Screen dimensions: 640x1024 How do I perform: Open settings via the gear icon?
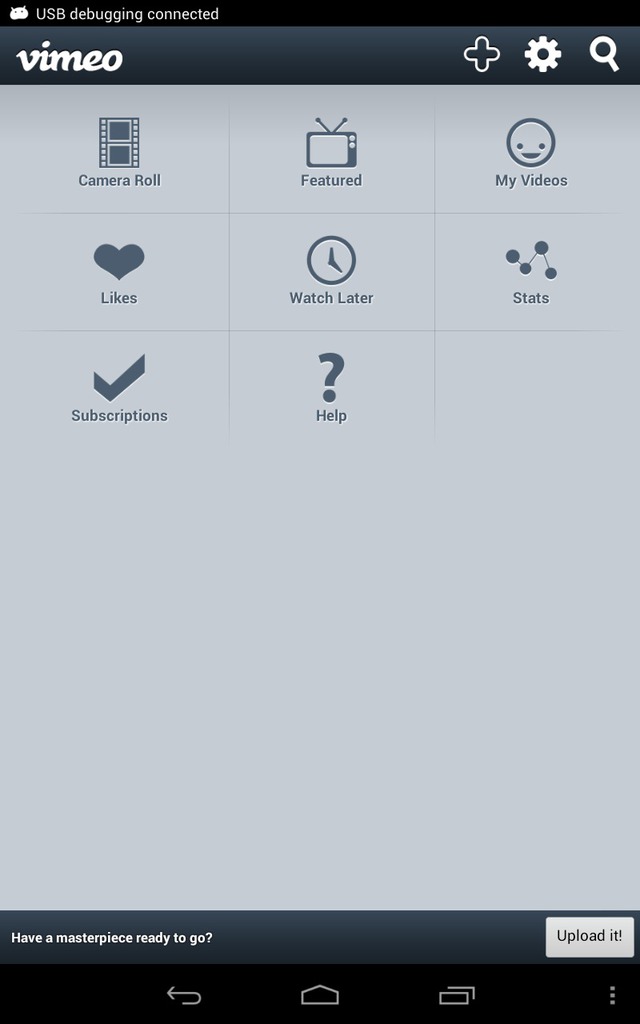pyautogui.click(x=543, y=55)
